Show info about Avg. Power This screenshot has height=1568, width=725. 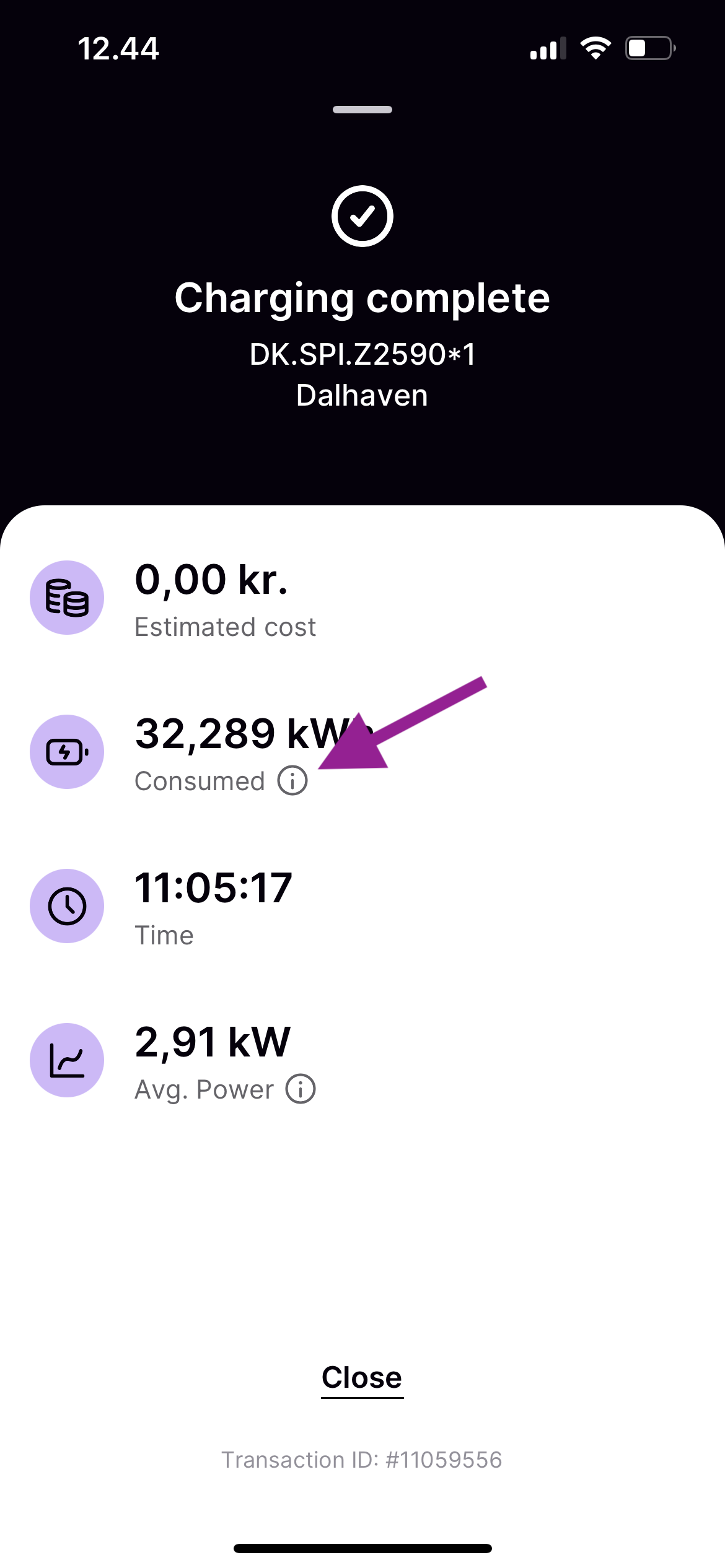tap(301, 1089)
